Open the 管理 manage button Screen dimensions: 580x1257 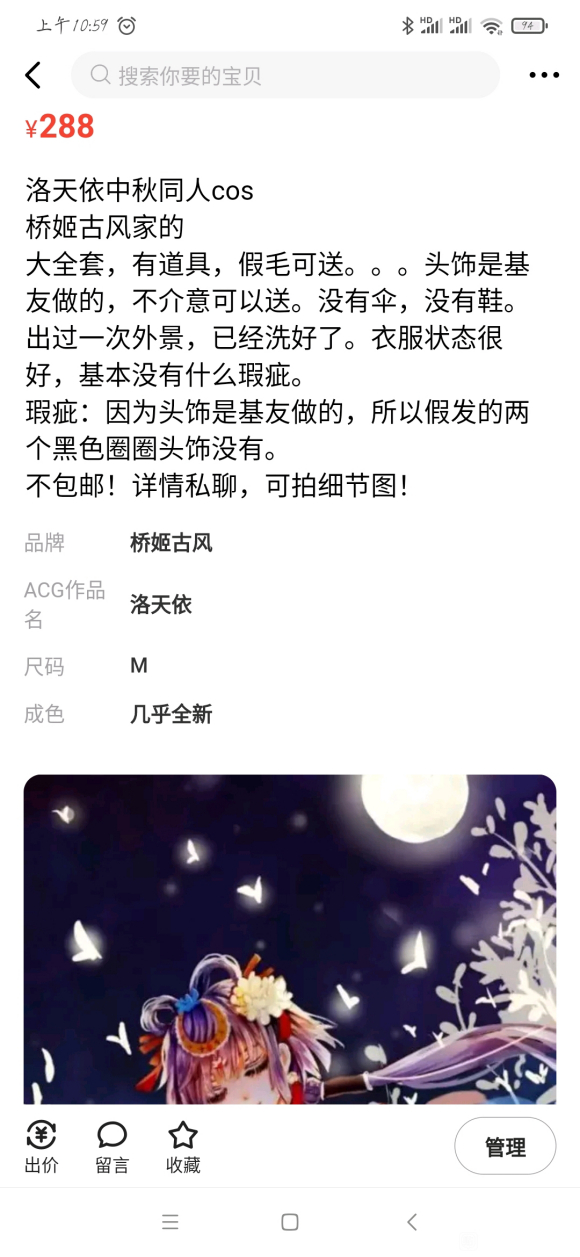(x=505, y=1146)
